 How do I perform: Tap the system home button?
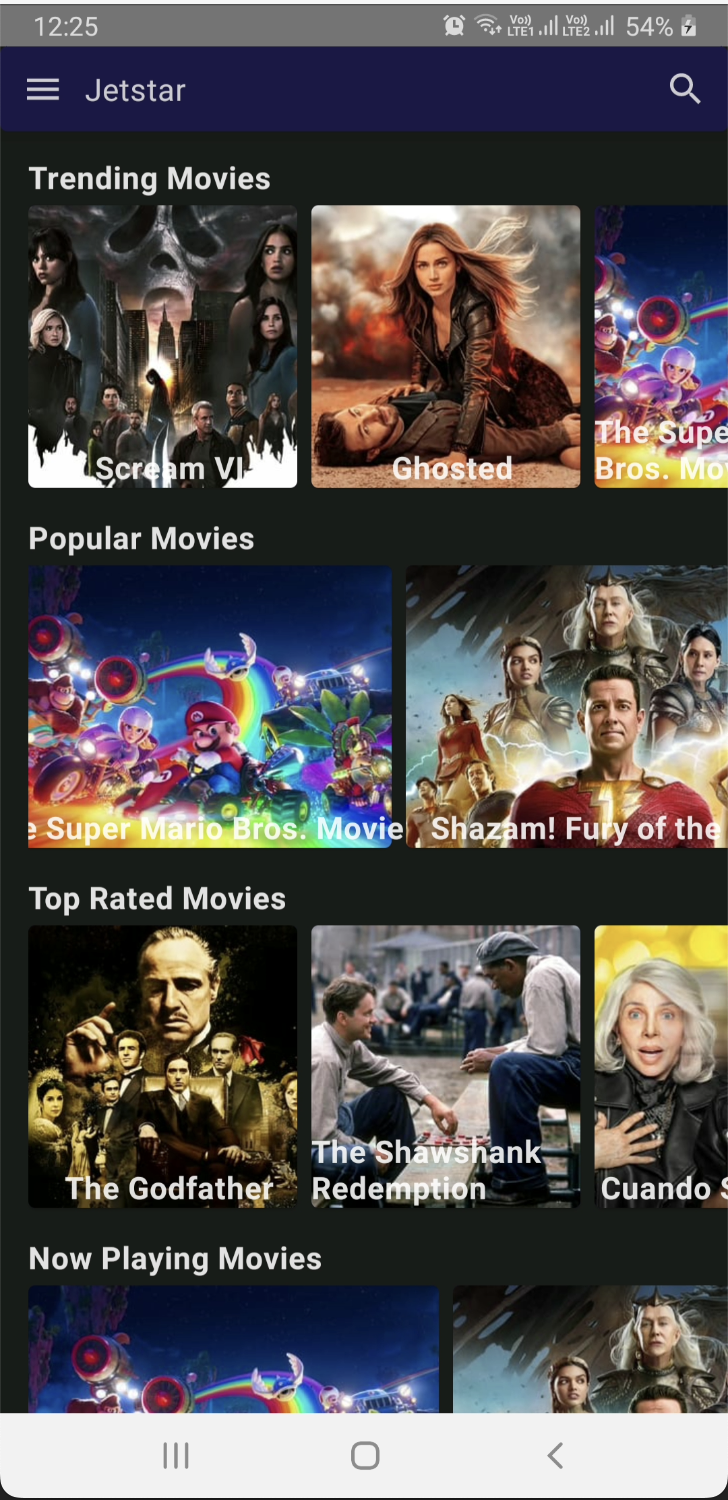(365, 1455)
